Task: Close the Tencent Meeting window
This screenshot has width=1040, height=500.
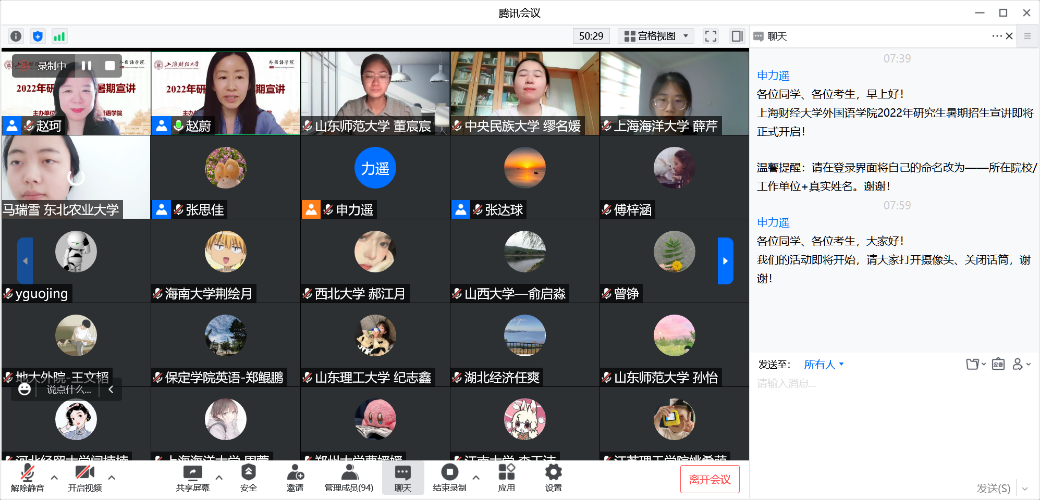Action: pyautogui.click(x=1026, y=12)
